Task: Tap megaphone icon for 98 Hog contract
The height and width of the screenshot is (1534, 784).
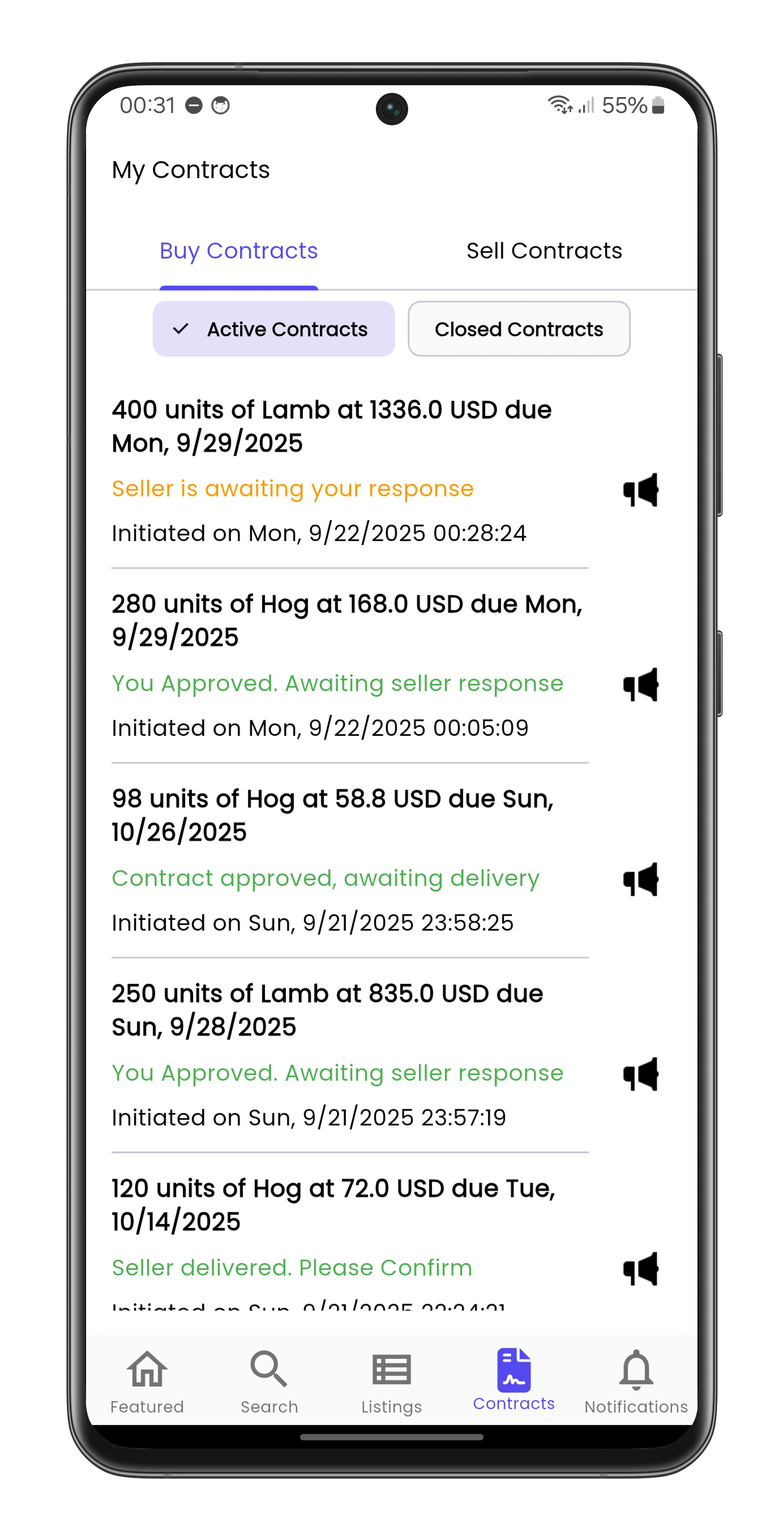Action: [640, 879]
